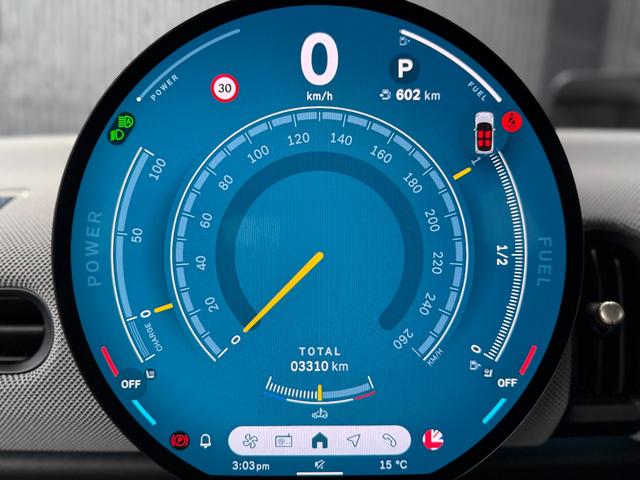Open the notifications bell

click(207, 440)
